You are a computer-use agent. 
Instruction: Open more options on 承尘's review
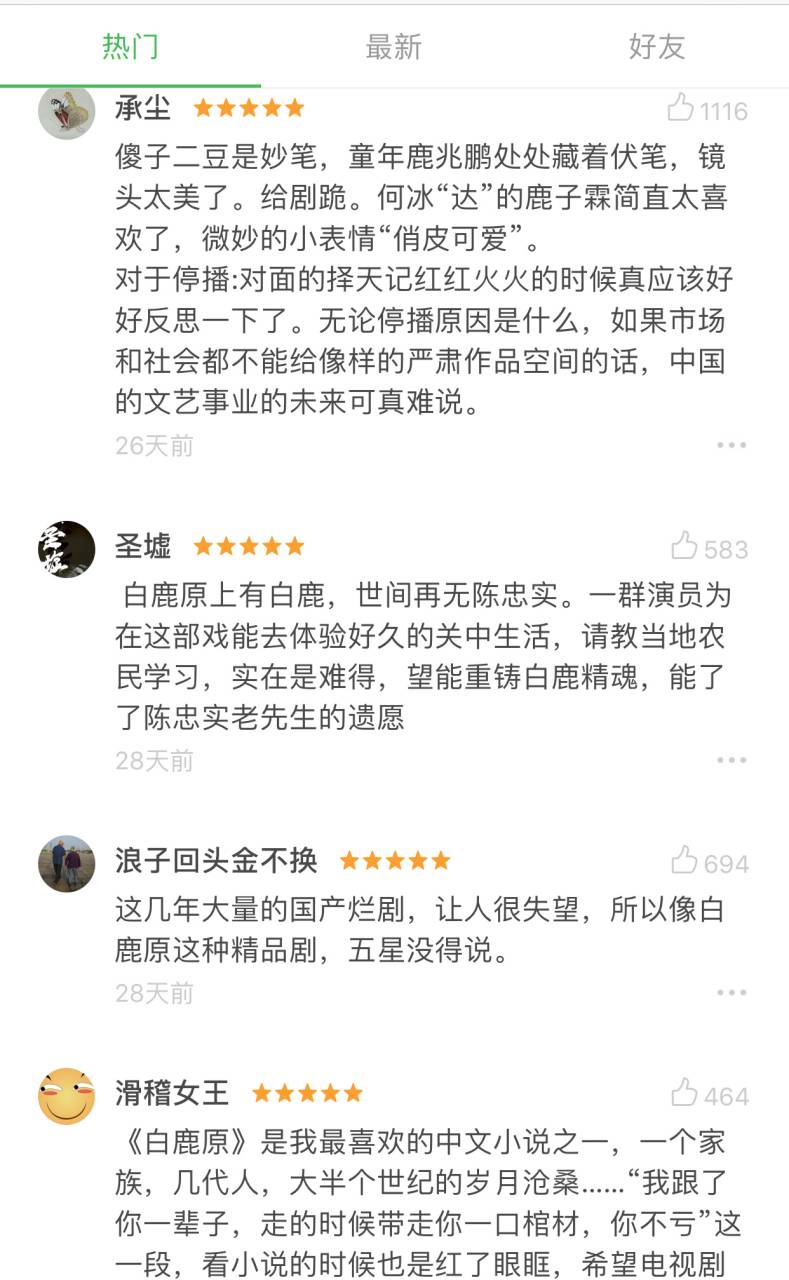click(731, 445)
